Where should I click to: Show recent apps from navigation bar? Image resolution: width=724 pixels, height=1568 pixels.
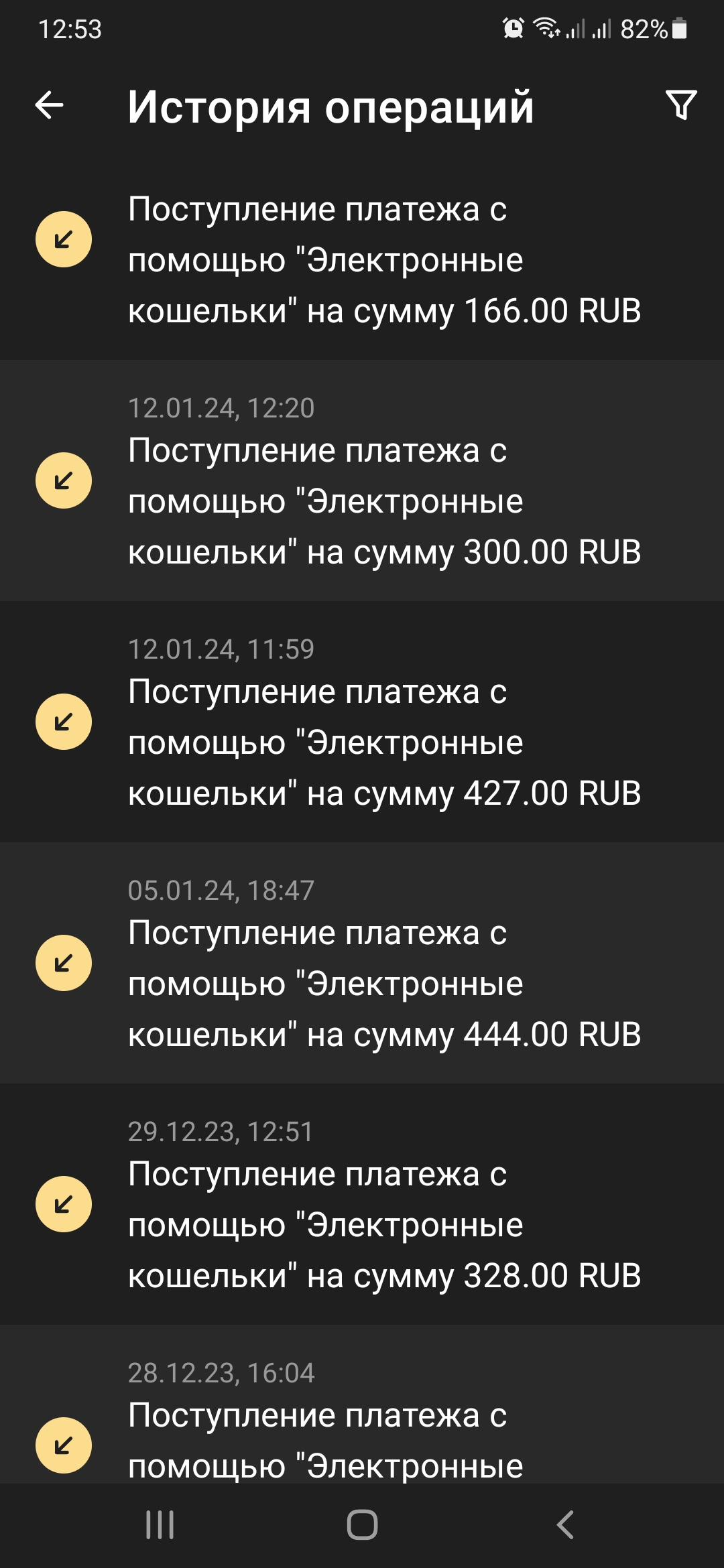click(x=160, y=1525)
